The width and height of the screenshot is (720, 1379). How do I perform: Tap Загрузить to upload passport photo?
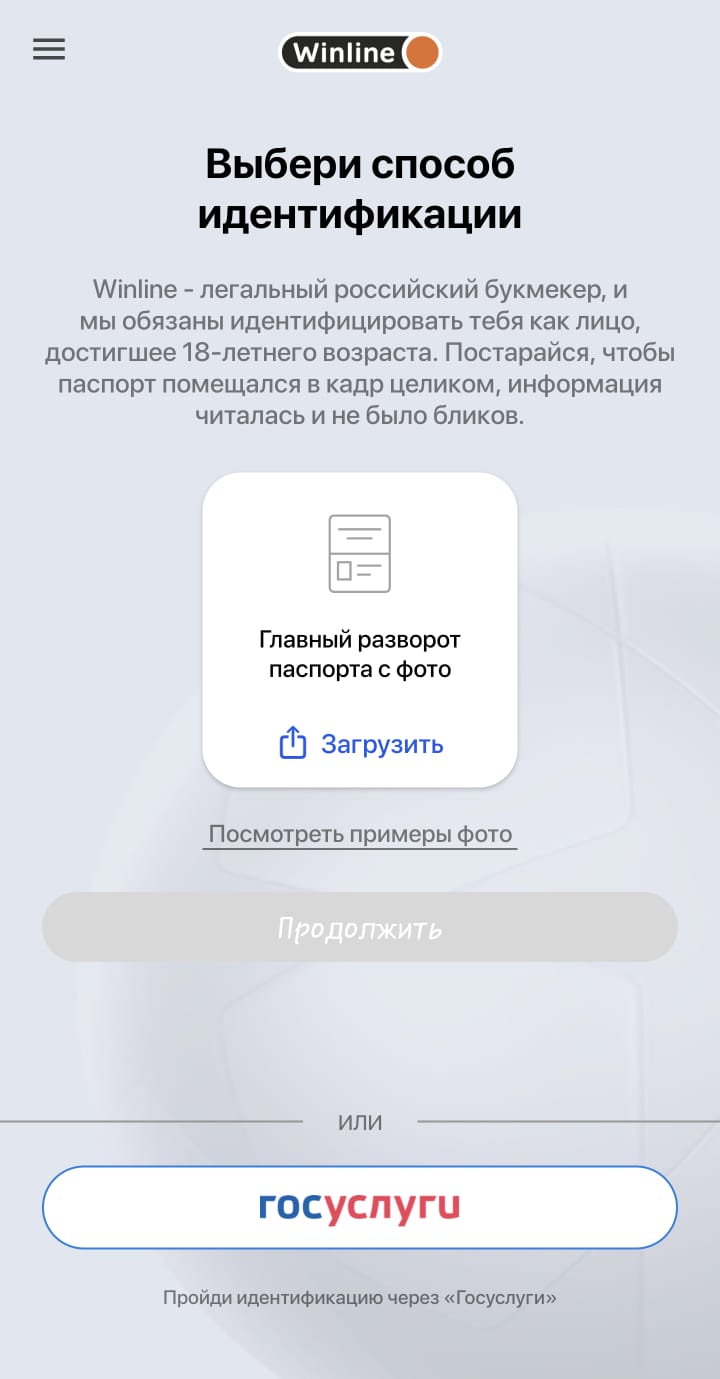361,744
